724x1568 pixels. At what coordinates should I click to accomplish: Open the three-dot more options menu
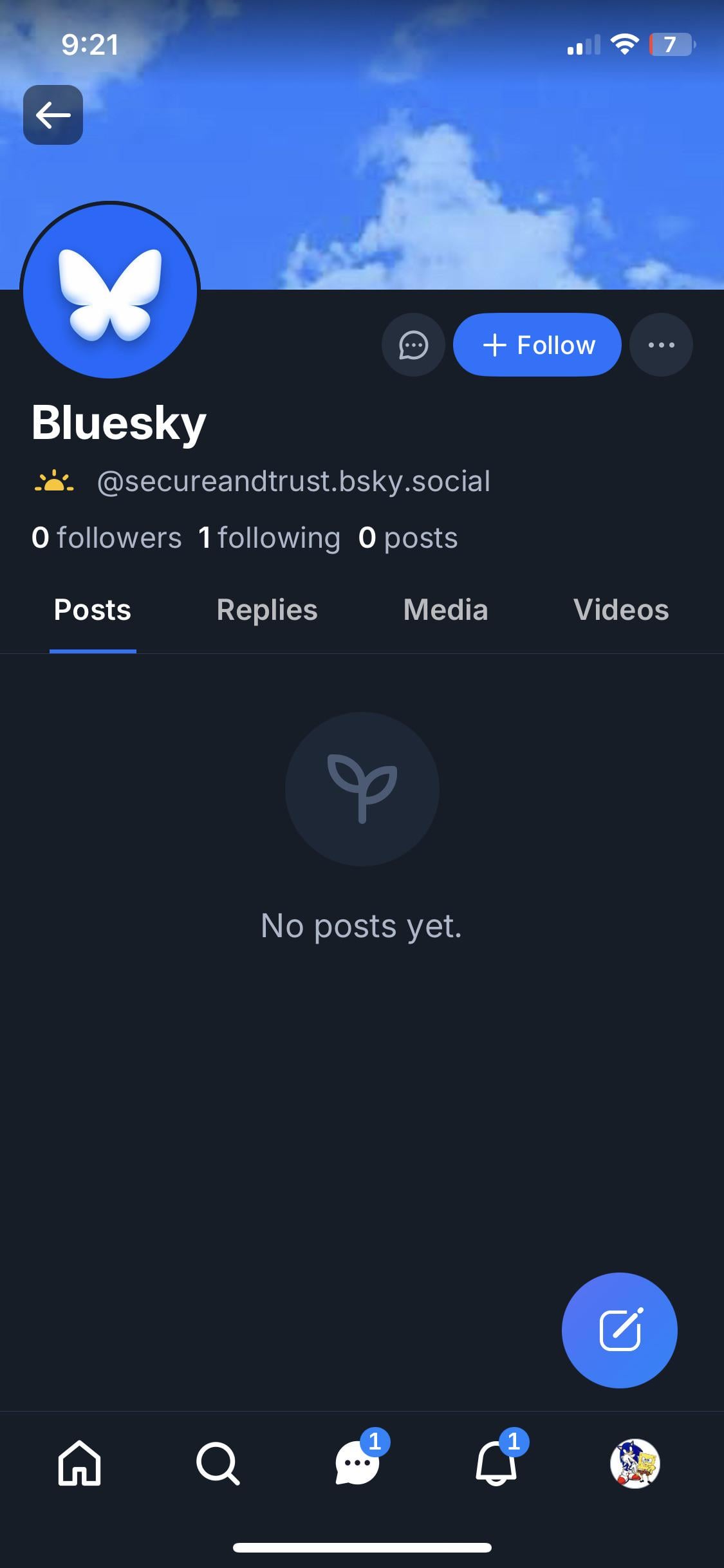(x=661, y=345)
